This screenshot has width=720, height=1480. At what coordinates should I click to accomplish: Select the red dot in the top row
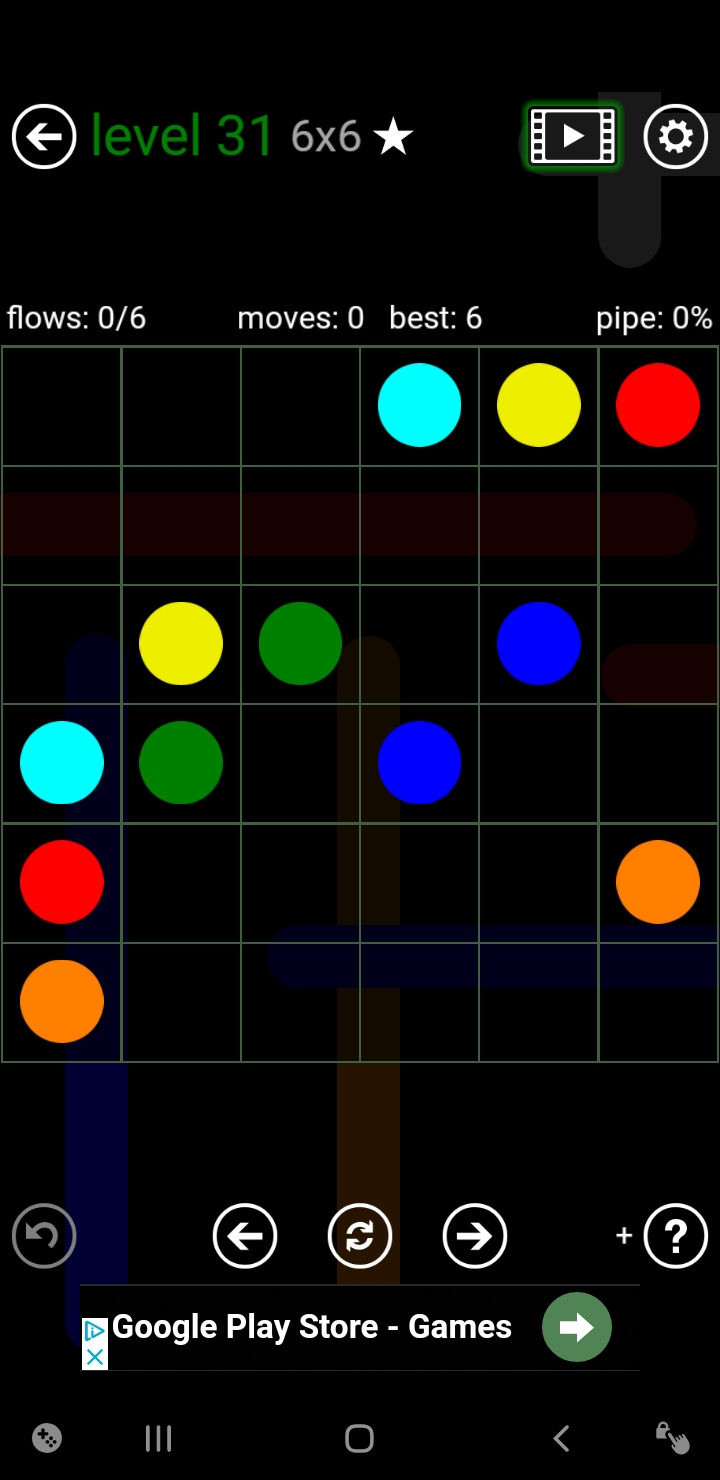pos(658,405)
